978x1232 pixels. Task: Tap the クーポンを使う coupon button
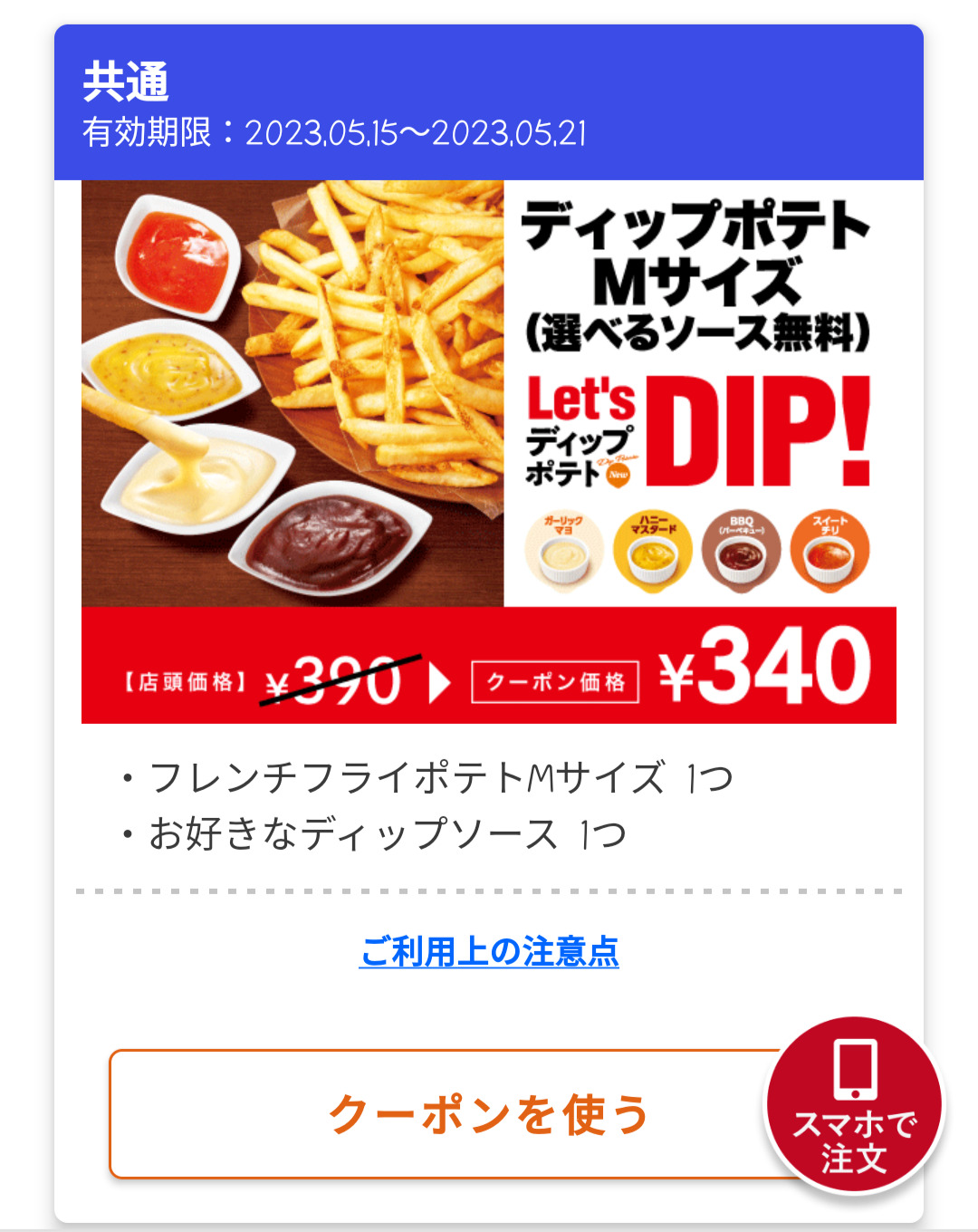click(x=444, y=1114)
